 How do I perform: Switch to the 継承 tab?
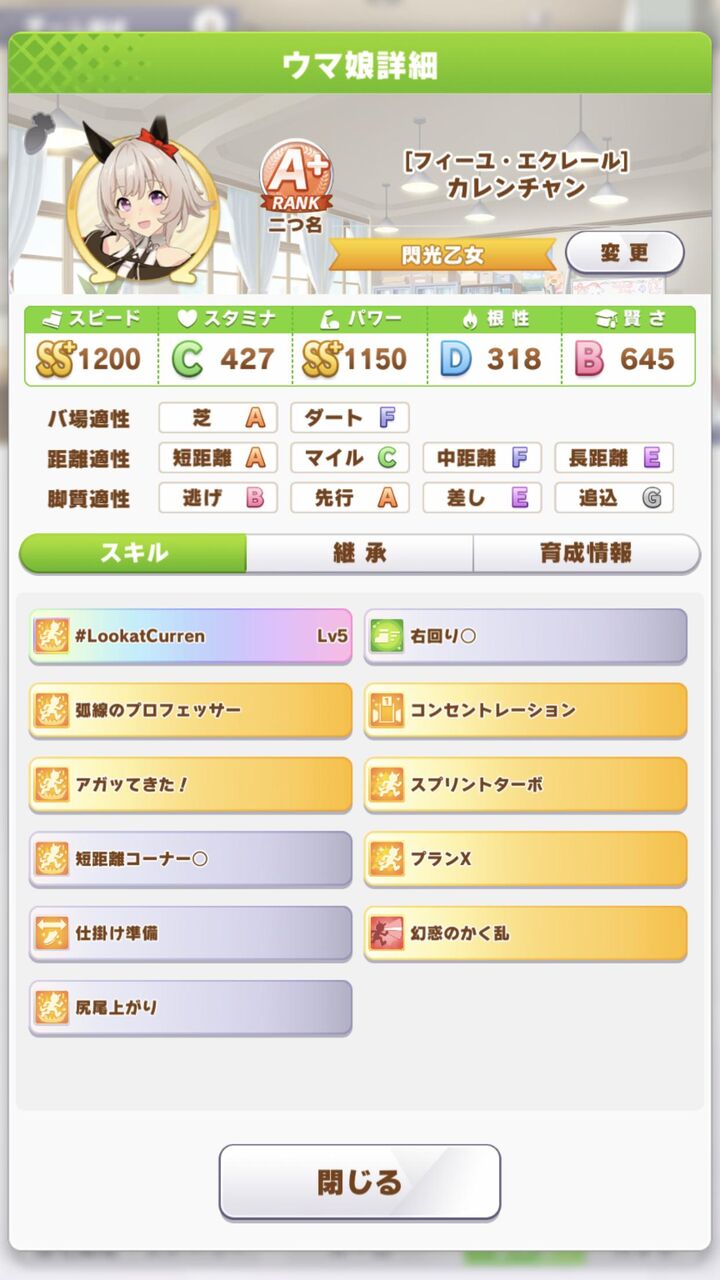click(359, 553)
